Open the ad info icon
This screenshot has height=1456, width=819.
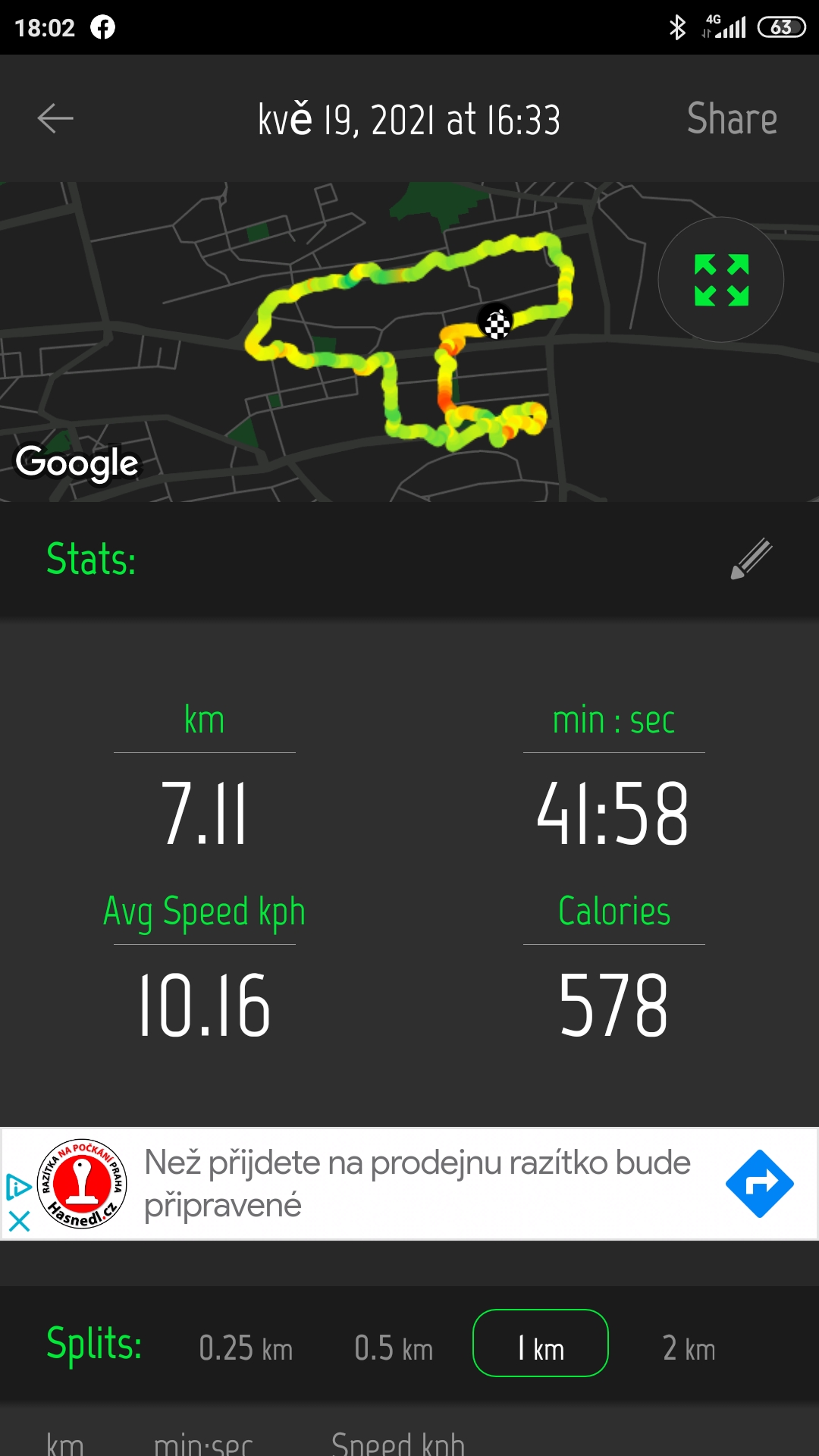click(18, 1187)
